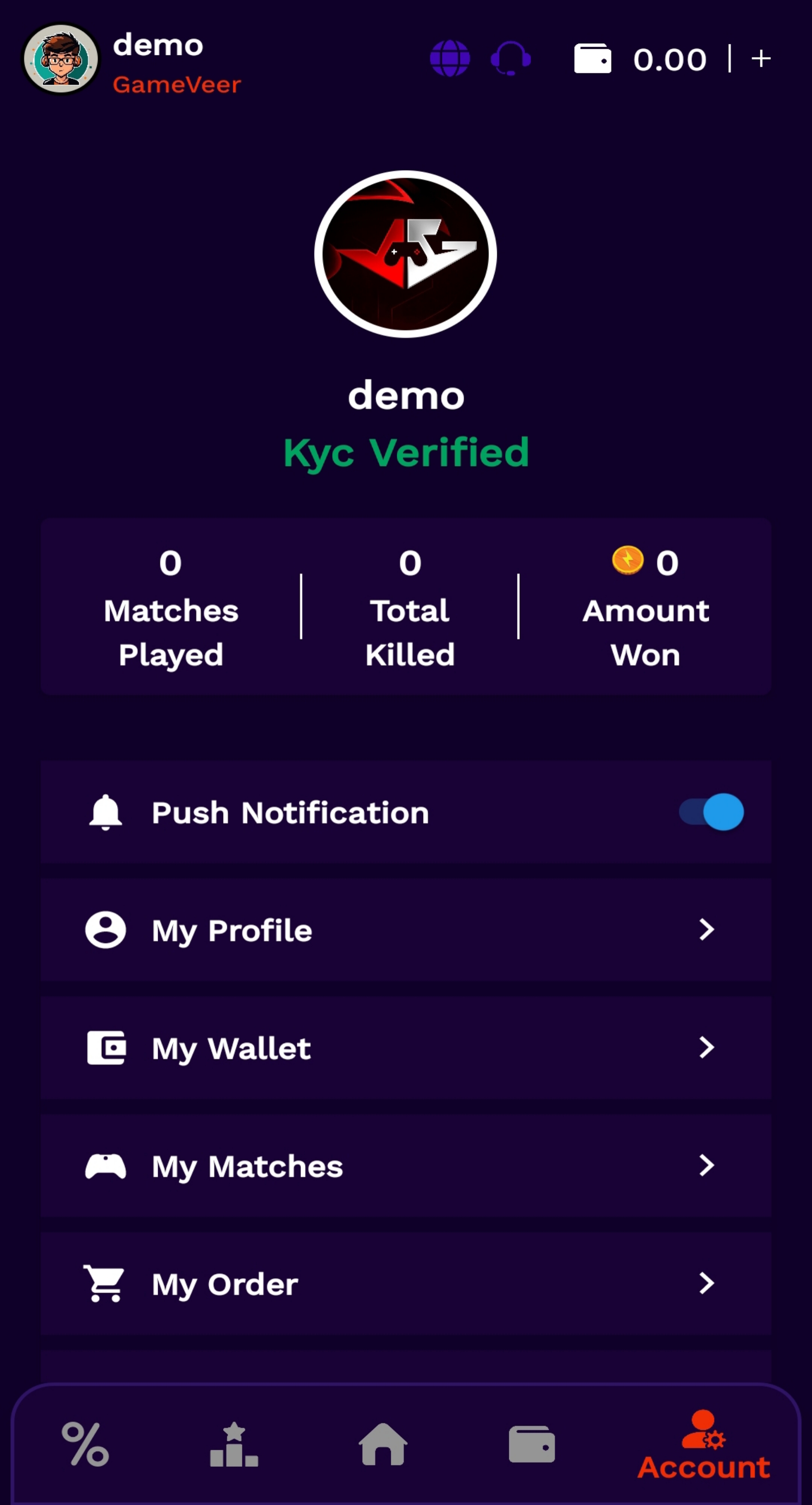Open My Matches
The width and height of the screenshot is (812, 1505).
pyautogui.click(x=406, y=1166)
